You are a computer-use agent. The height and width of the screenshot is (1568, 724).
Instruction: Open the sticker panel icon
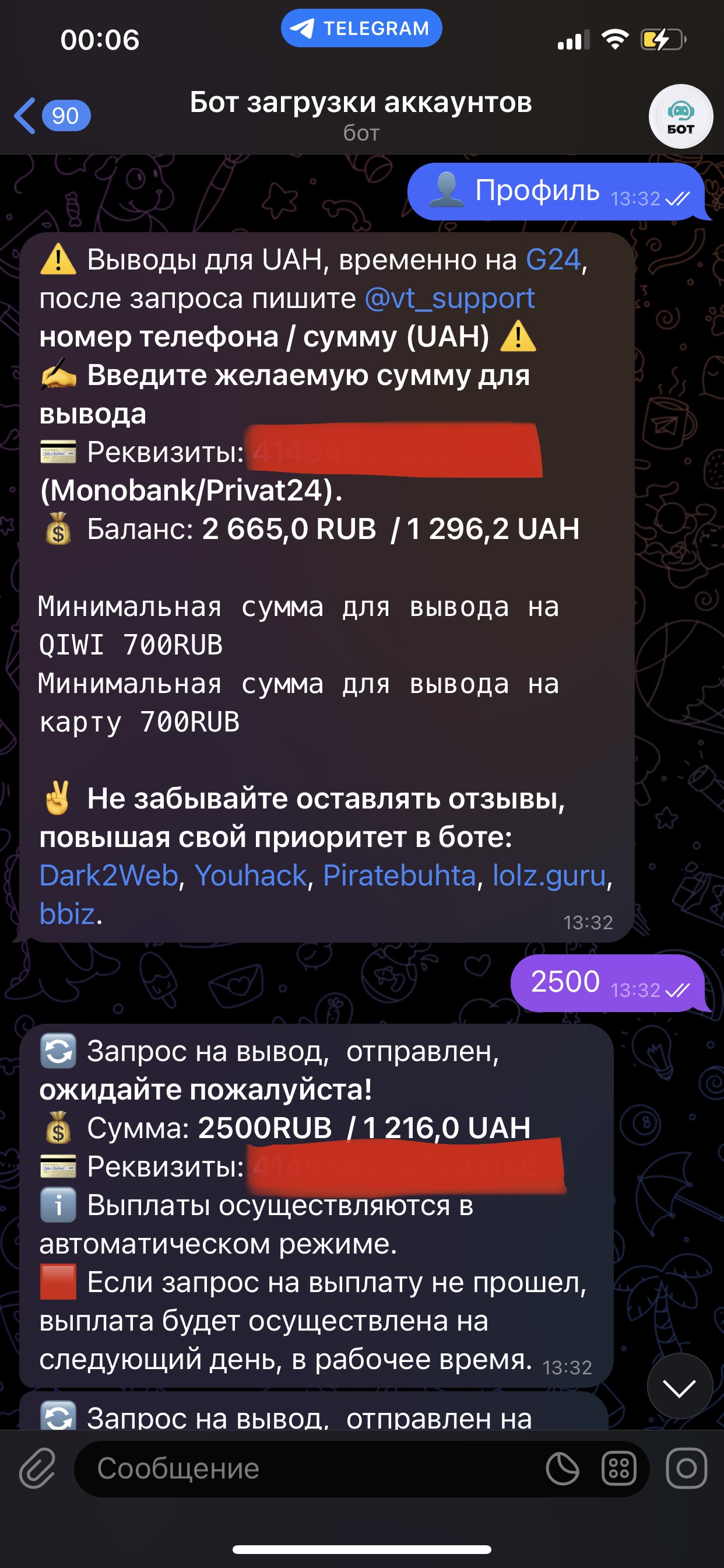coord(562,1469)
